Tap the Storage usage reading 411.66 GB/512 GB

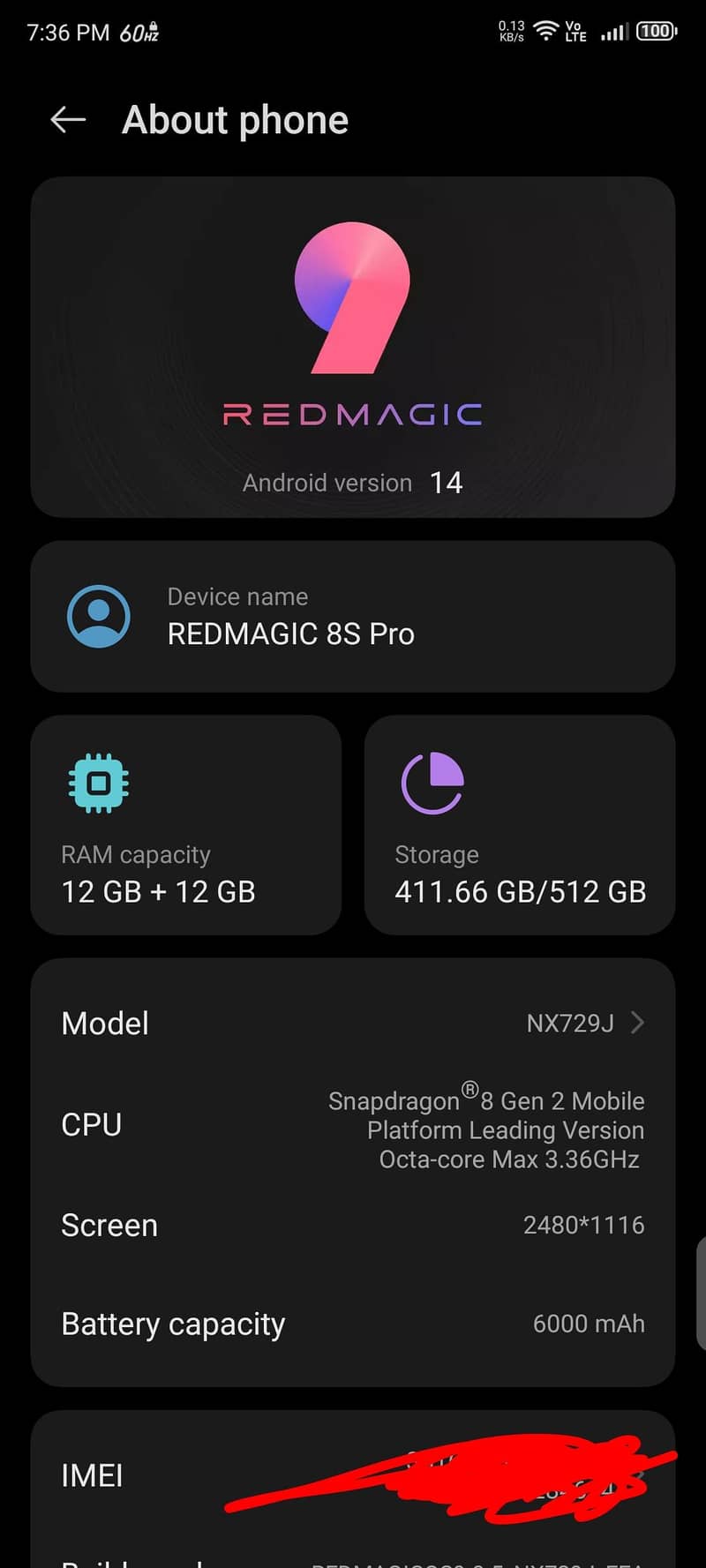(x=519, y=891)
